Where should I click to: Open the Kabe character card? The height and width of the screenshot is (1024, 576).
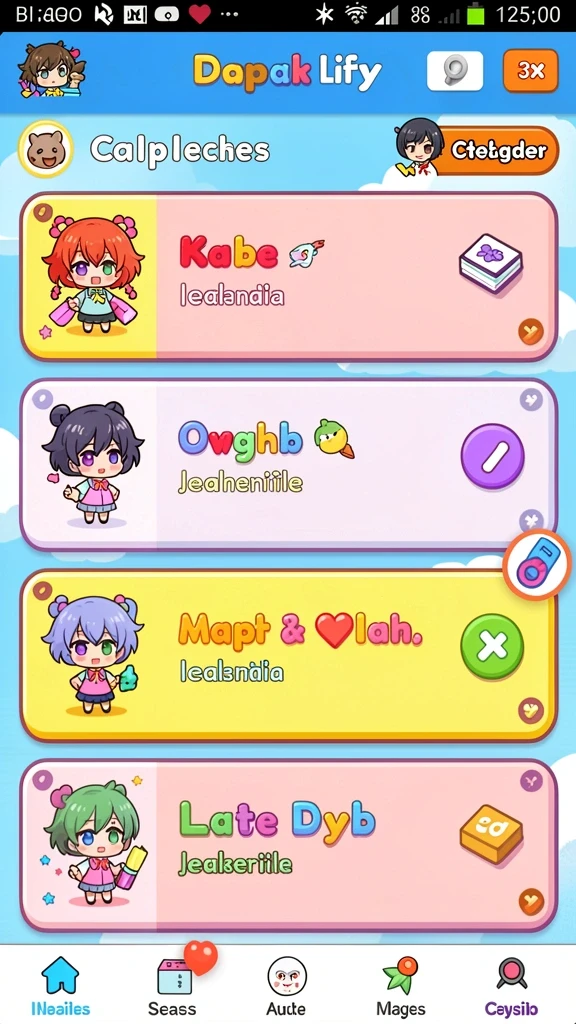coord(288,276)
